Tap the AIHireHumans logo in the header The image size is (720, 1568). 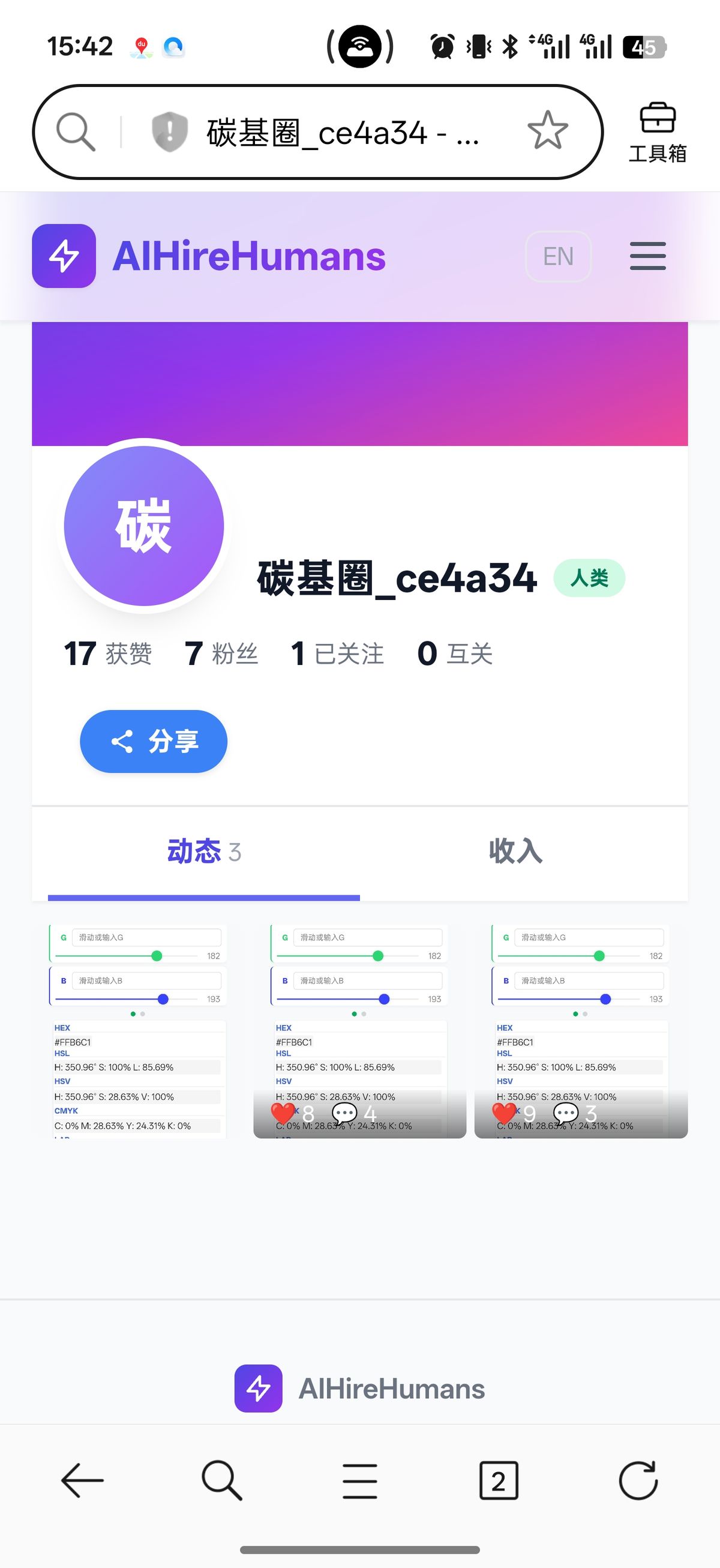tap(209, 256)
